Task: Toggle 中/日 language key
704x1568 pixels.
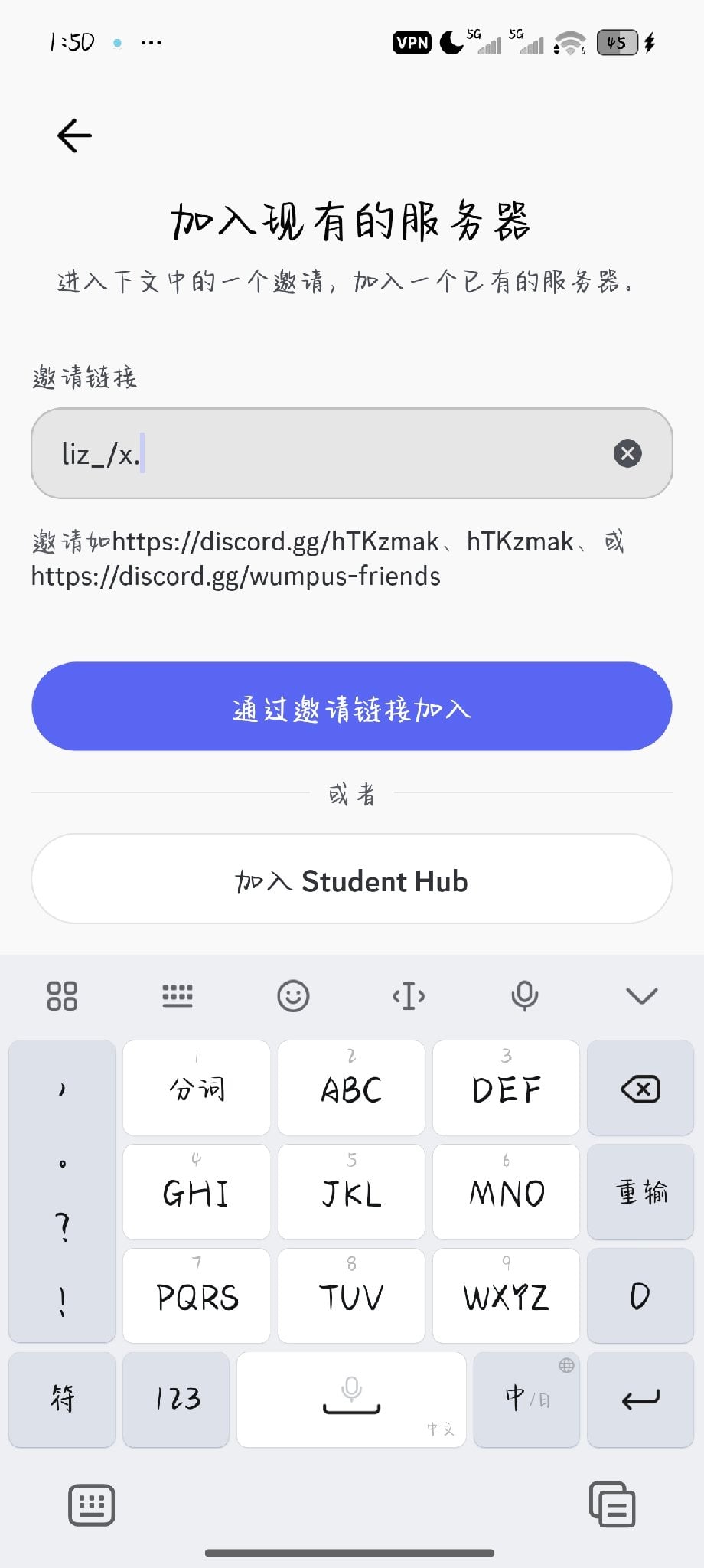Action: click(x=526, y=1400)
